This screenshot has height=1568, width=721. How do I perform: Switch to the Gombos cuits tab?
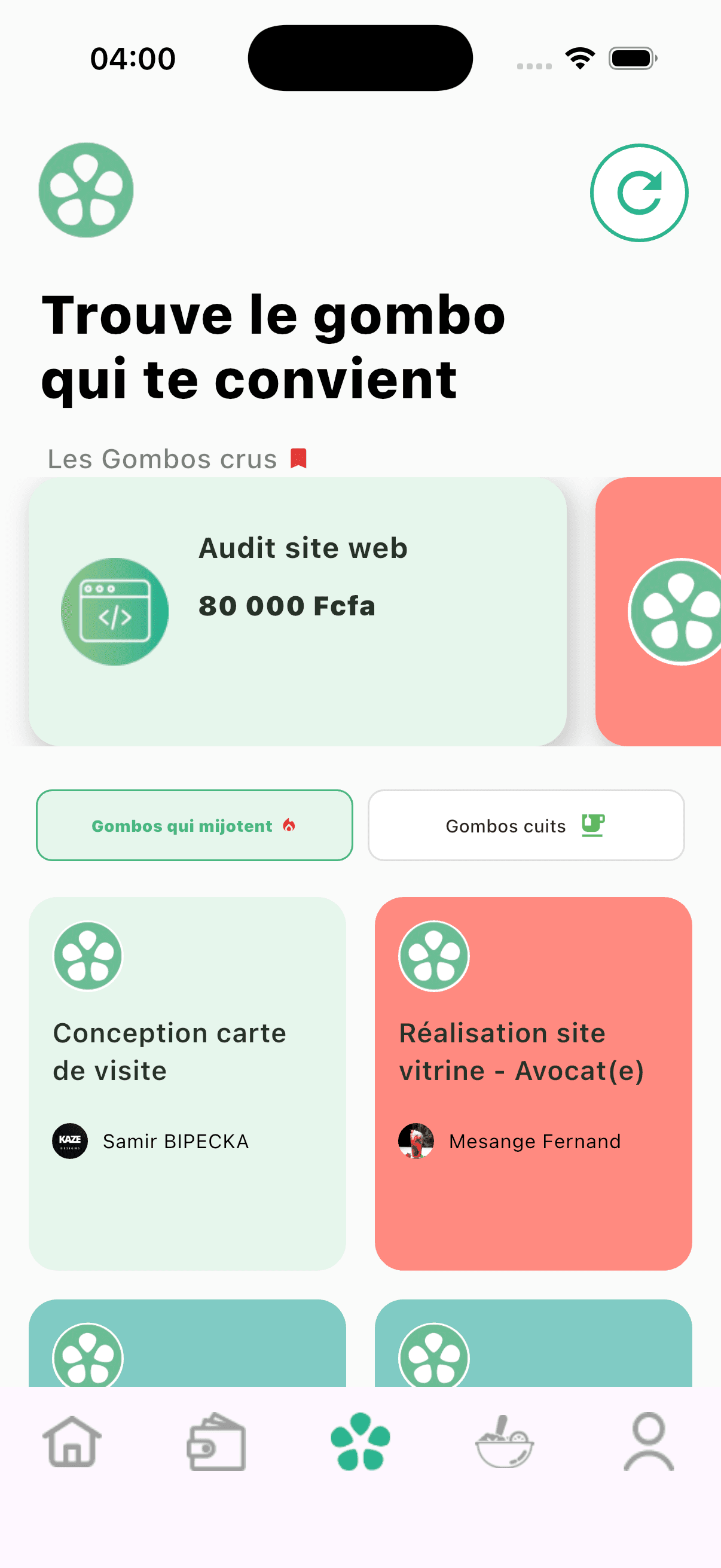[526, 825]
